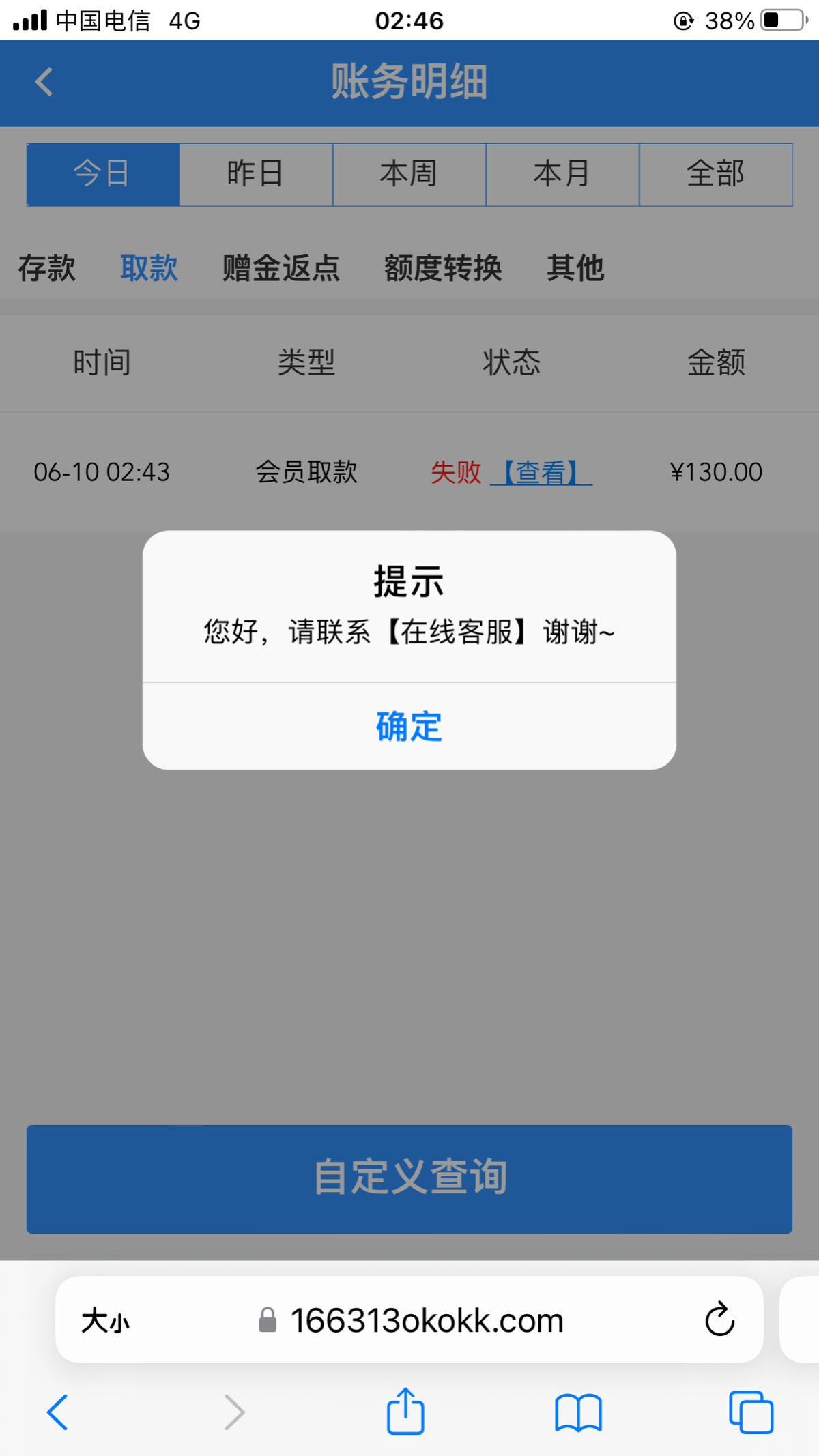Open the 存款 category
The image size is (819, 1456).
[47, 267]
